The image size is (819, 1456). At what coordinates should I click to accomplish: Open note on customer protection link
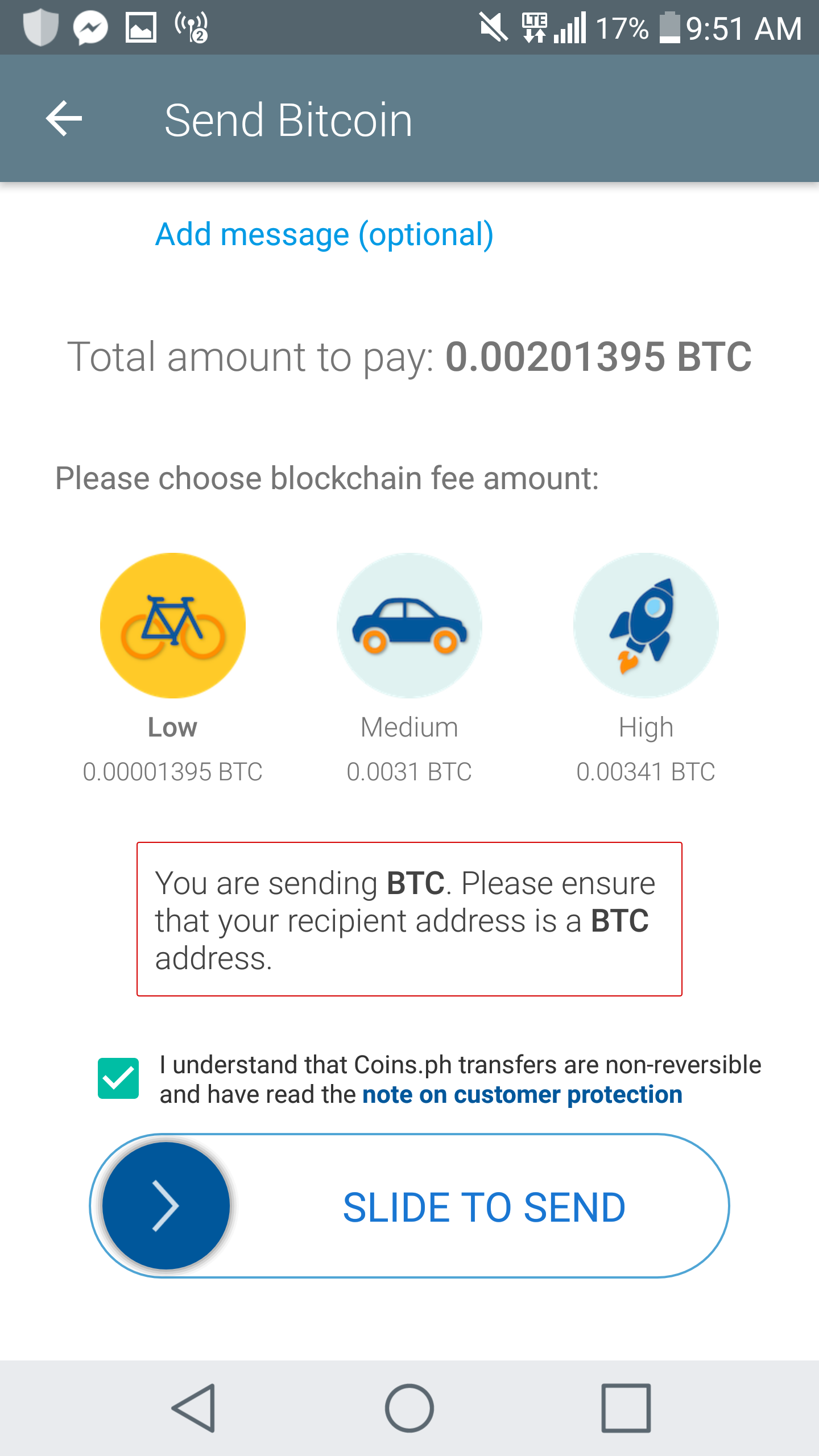pos(522,1095)
